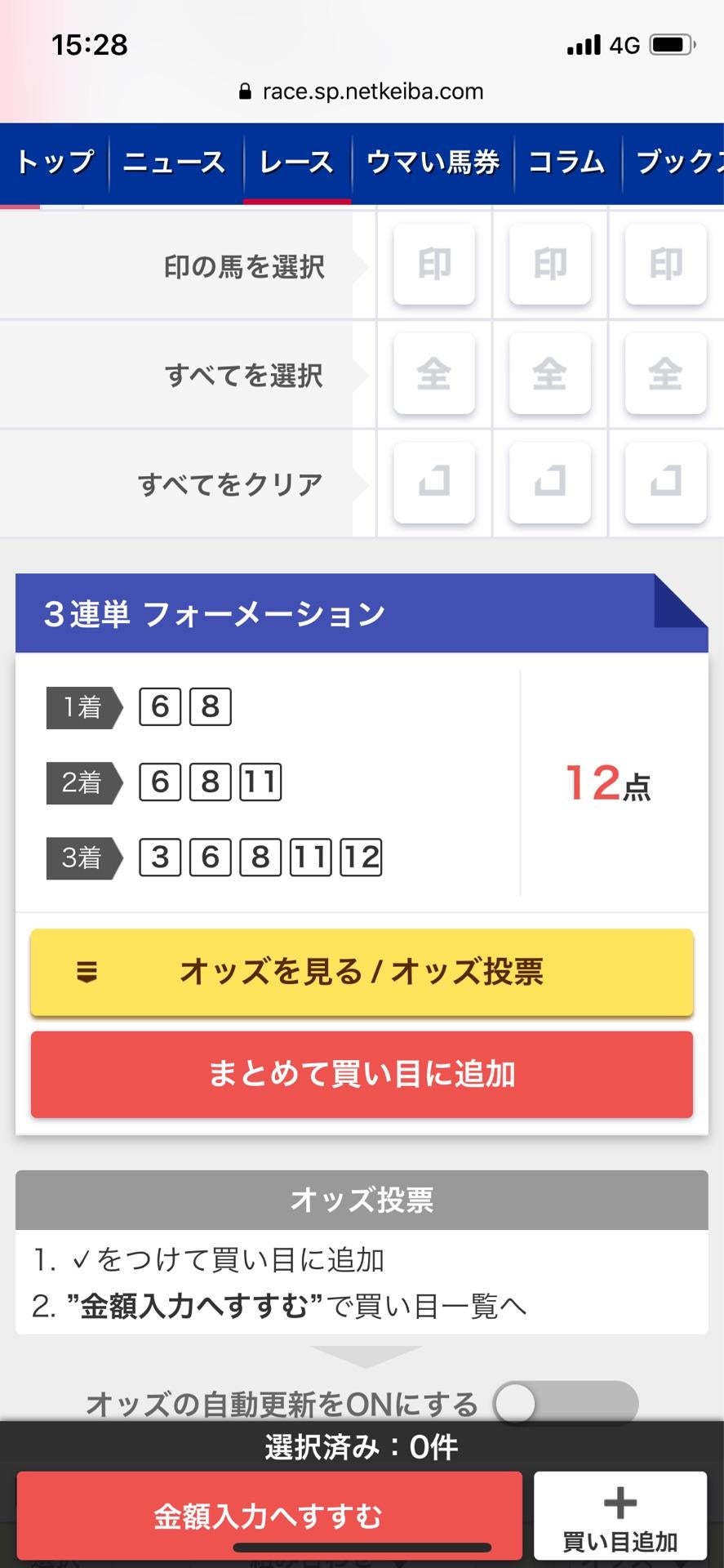
Task: Clear all selections in the first column
Action: [434, 483]
